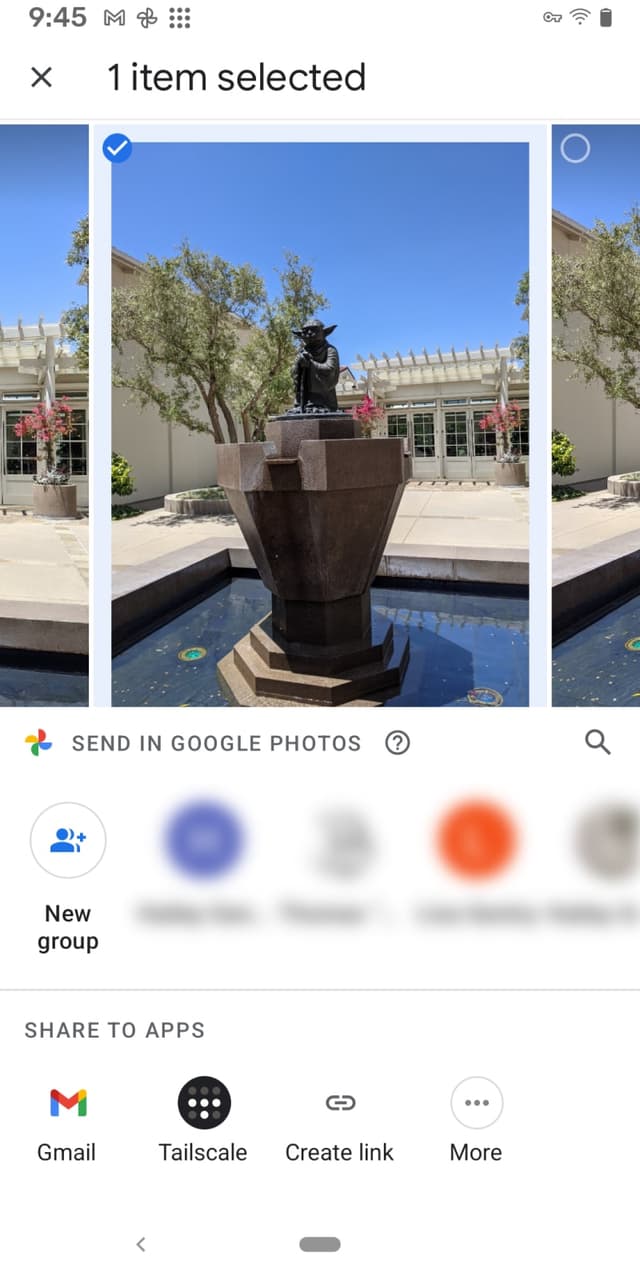Open help for Send in Google Photos
Image resolution: width=640 pixels, height=1280 pixels.
click(397, 743)
